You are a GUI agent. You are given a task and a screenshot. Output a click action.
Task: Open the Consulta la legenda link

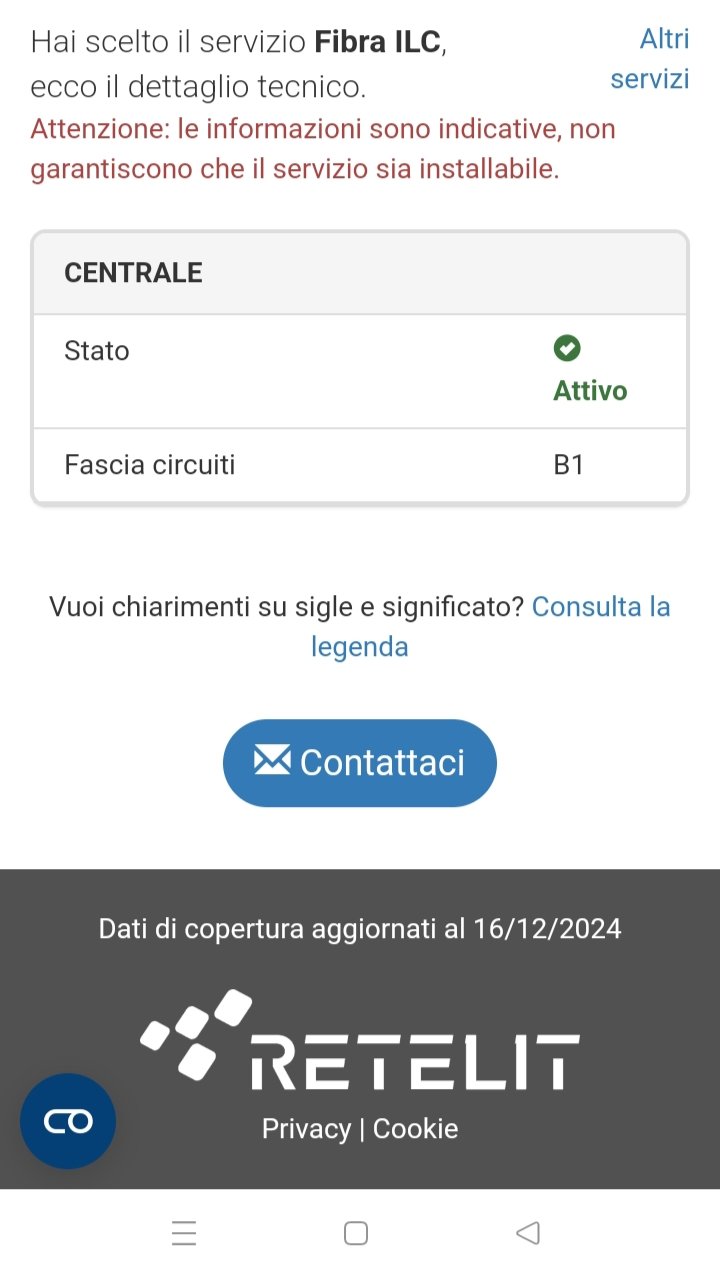(x=490, y=626)
